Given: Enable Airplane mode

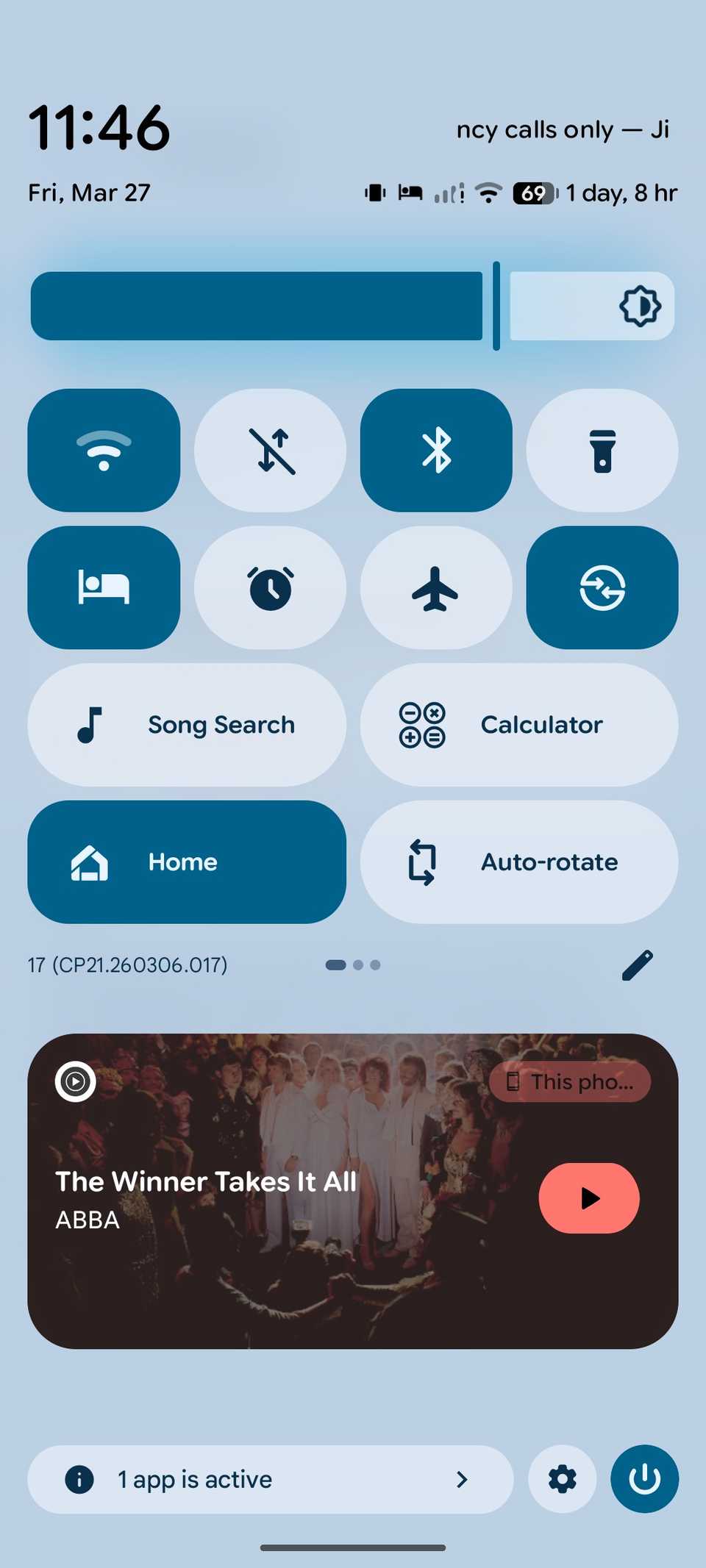Looking at the screenshot, I should (435, 587).
